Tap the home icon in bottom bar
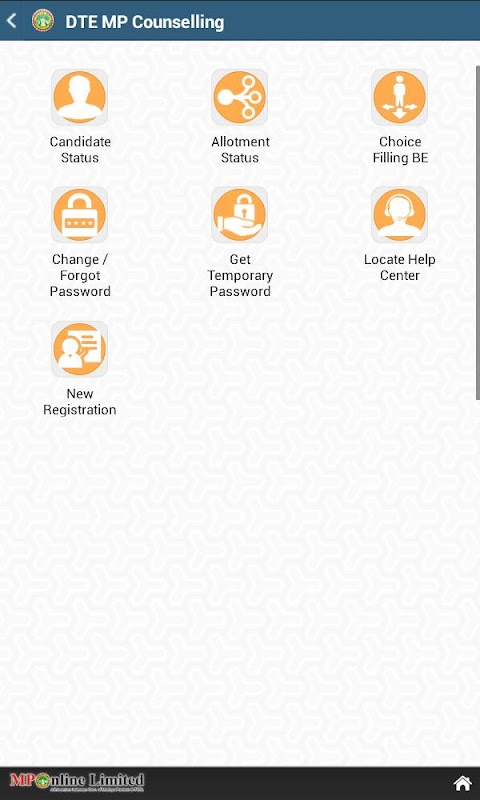The width and height of the screenshot is (480, 800). 462,783
